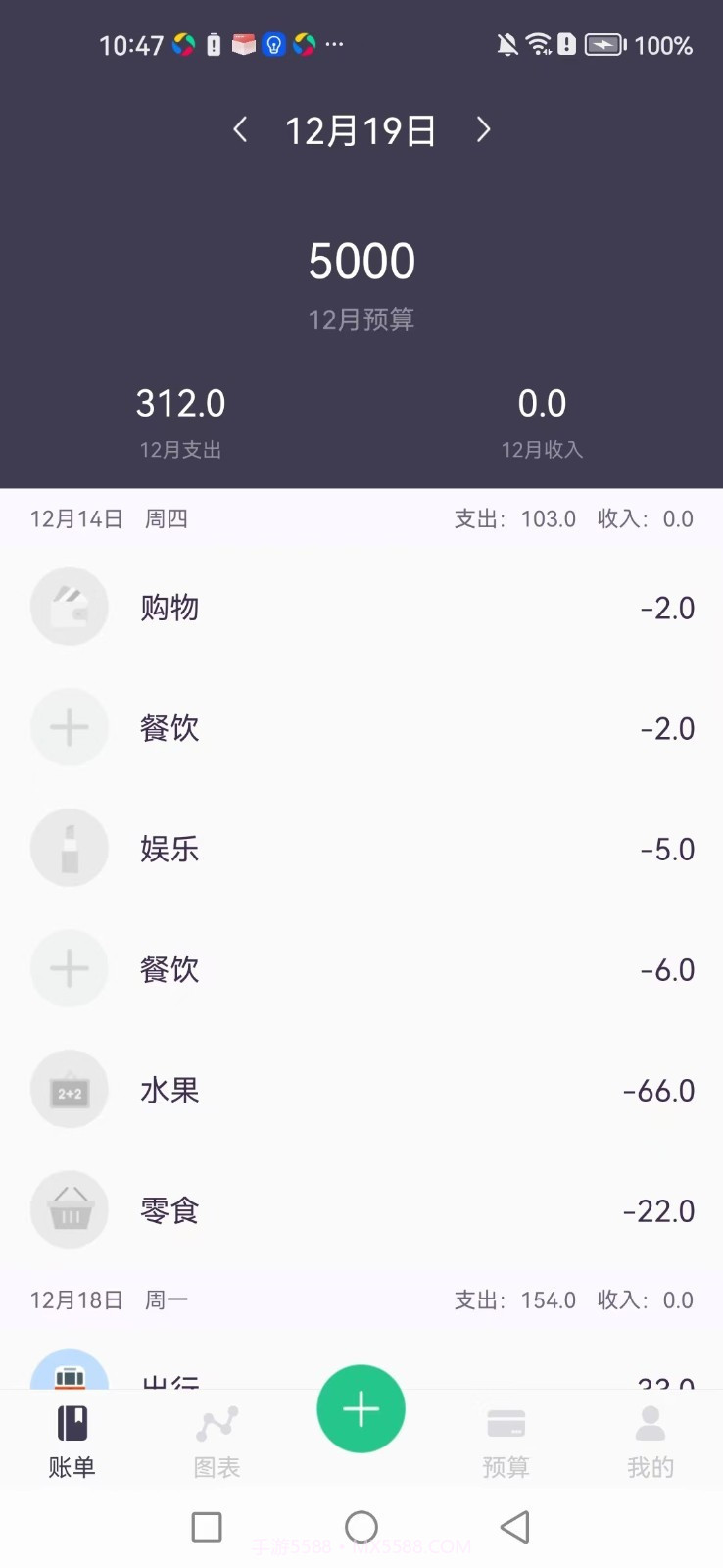Click the 出行 transport entry icon
The width and height of the screenshot is (723, 1568).
[x=69, y=1377]
